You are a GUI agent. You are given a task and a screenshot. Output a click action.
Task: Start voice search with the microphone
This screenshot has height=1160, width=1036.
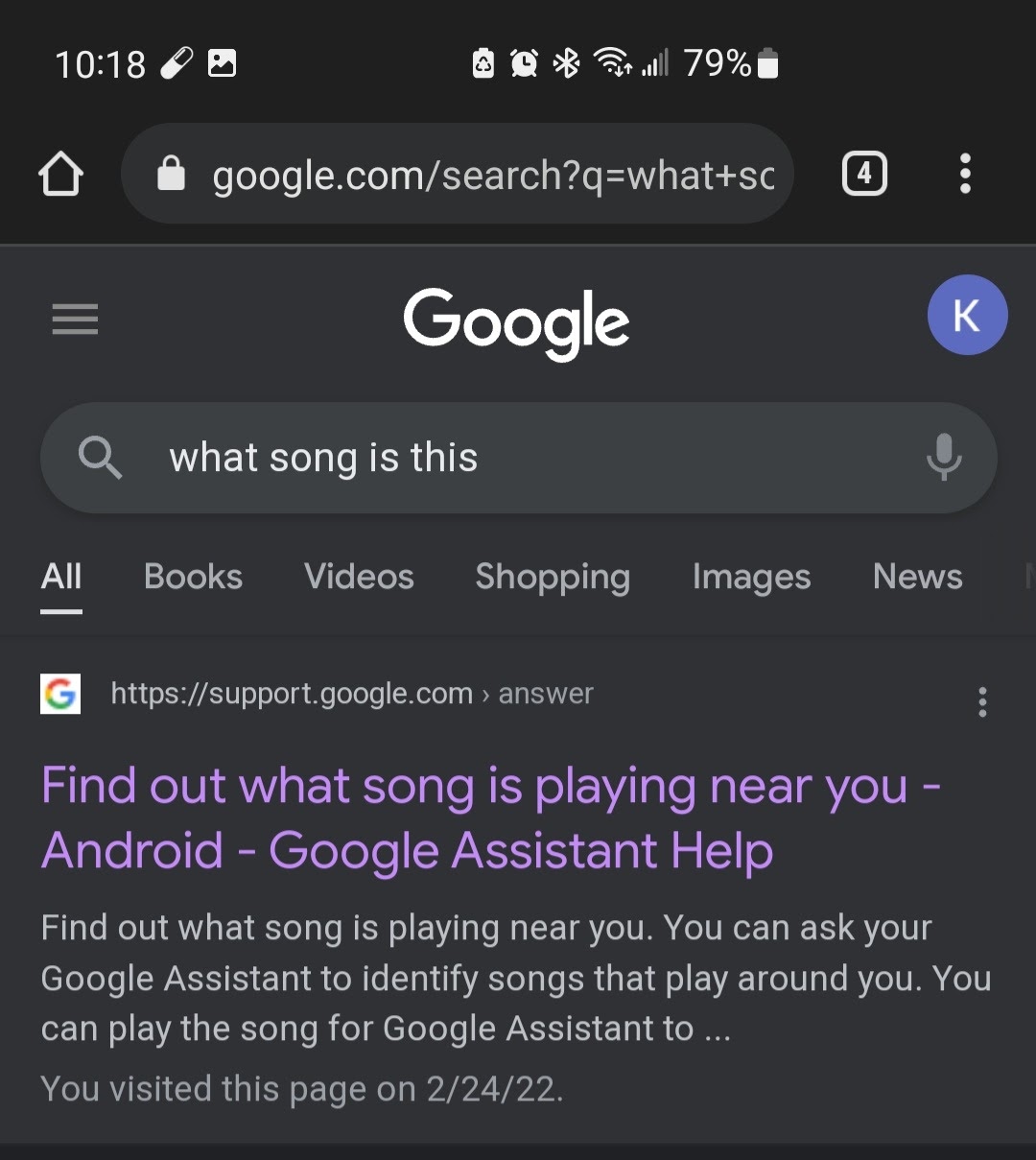(x=944, y=457)
